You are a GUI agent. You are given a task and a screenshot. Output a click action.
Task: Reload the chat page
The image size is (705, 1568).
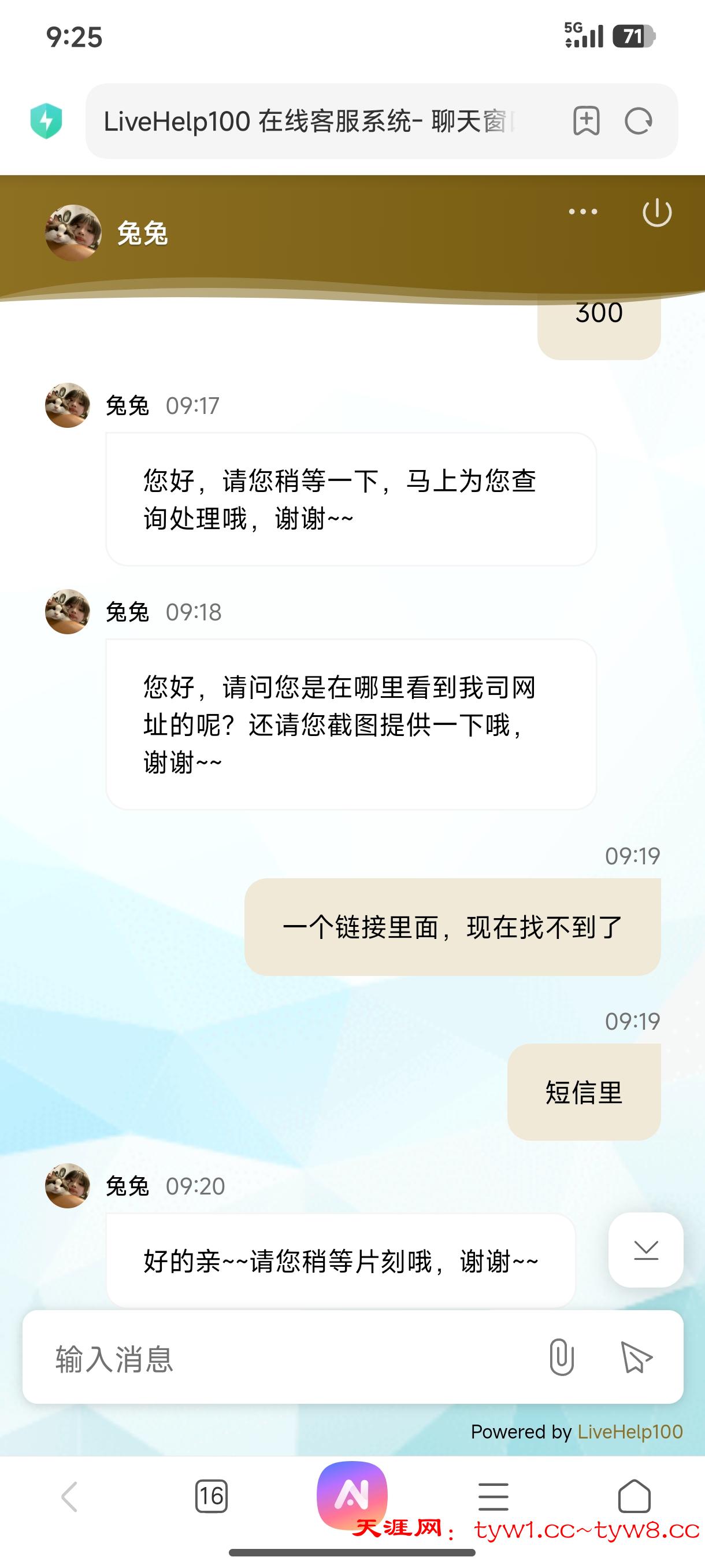point(639,121)
